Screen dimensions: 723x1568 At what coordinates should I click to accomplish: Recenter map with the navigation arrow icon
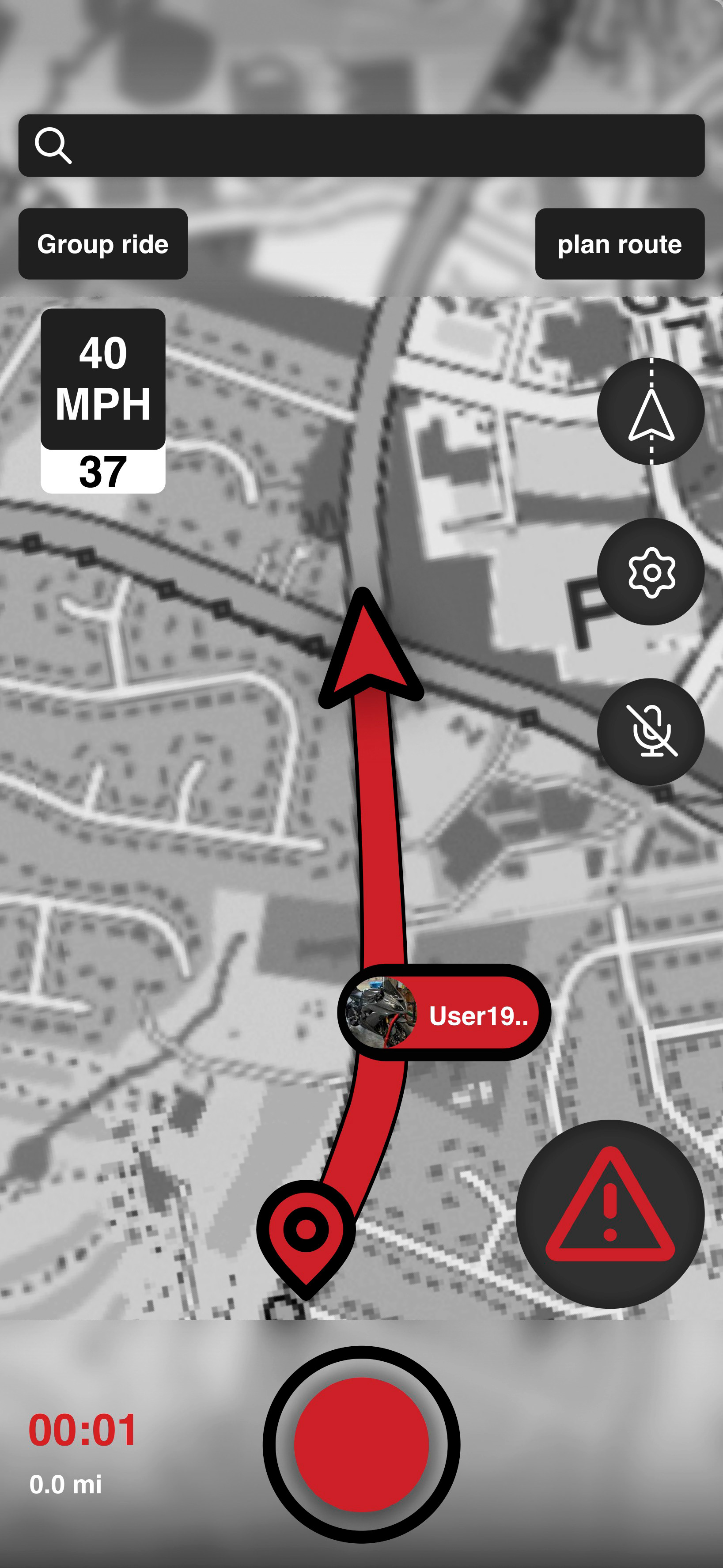coord(651,412)
